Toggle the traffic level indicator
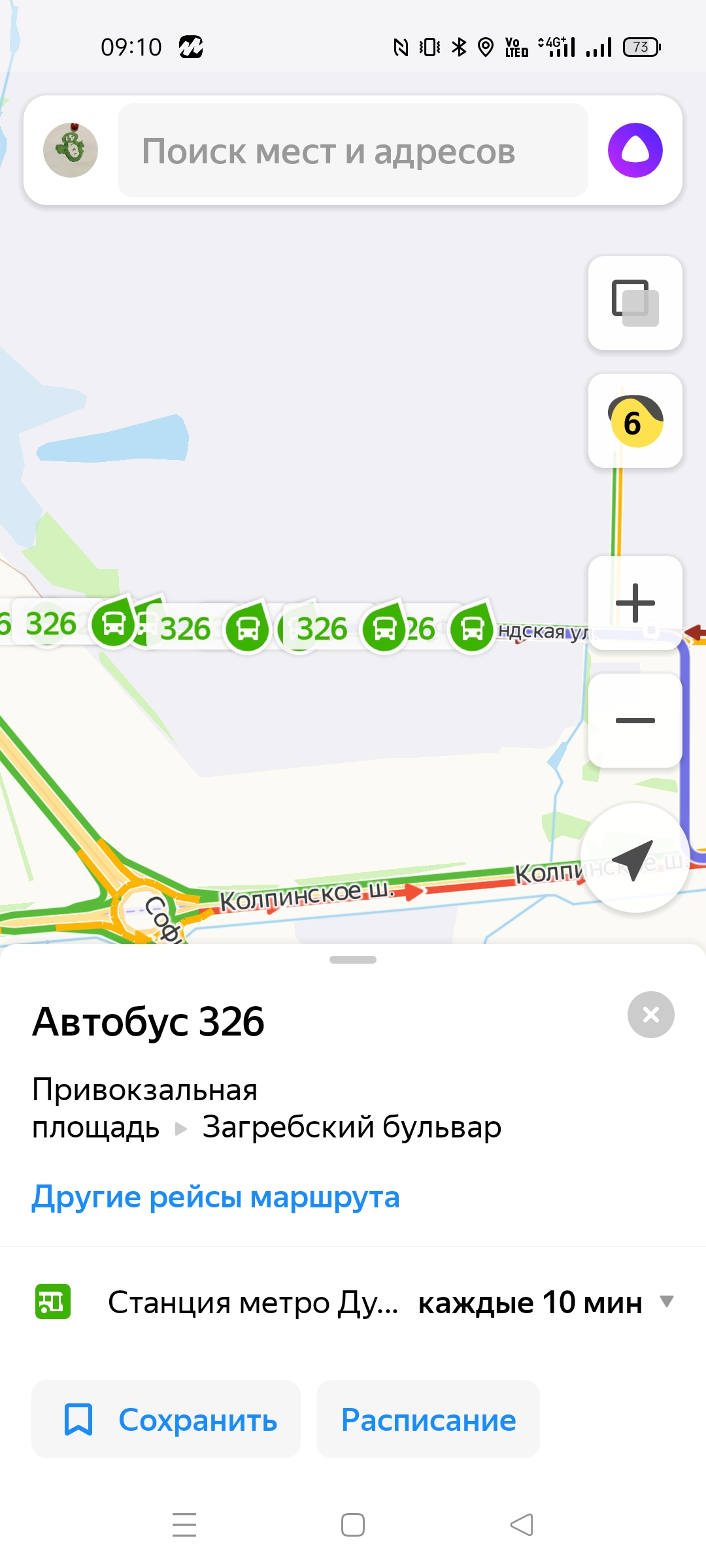This screenshot has width=706, height=1568. pyautogui.click(x=635, y=421)
